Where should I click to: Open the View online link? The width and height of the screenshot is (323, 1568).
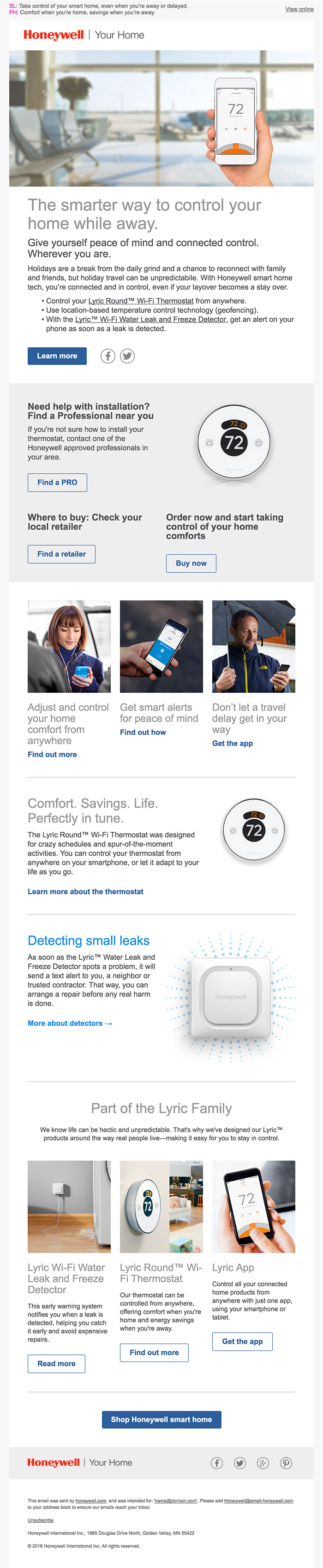(299, 9)
